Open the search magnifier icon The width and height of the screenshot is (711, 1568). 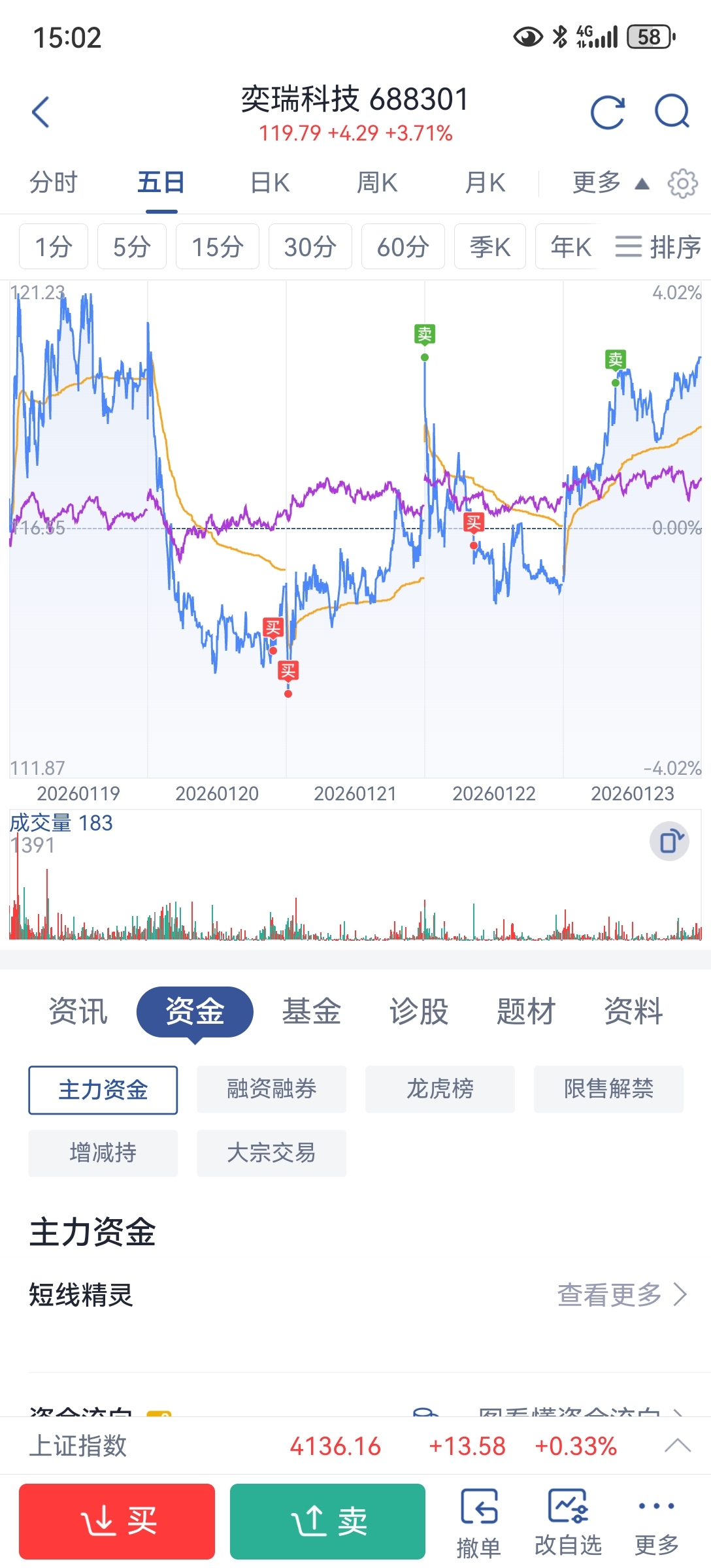coord(672,112)
